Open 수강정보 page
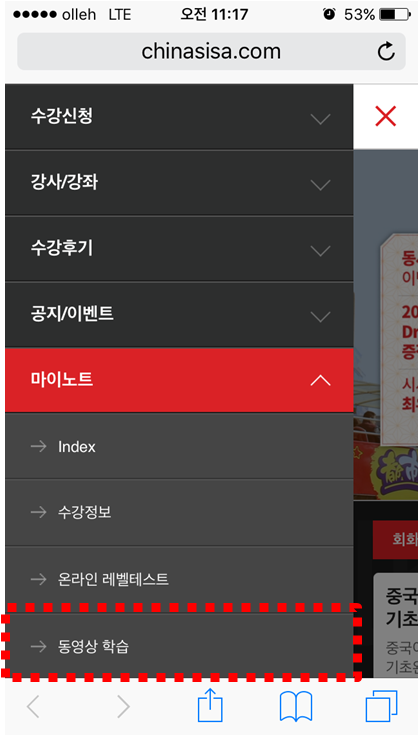The height and width of the screenshot is (736, 419). [x=179, y=513]
